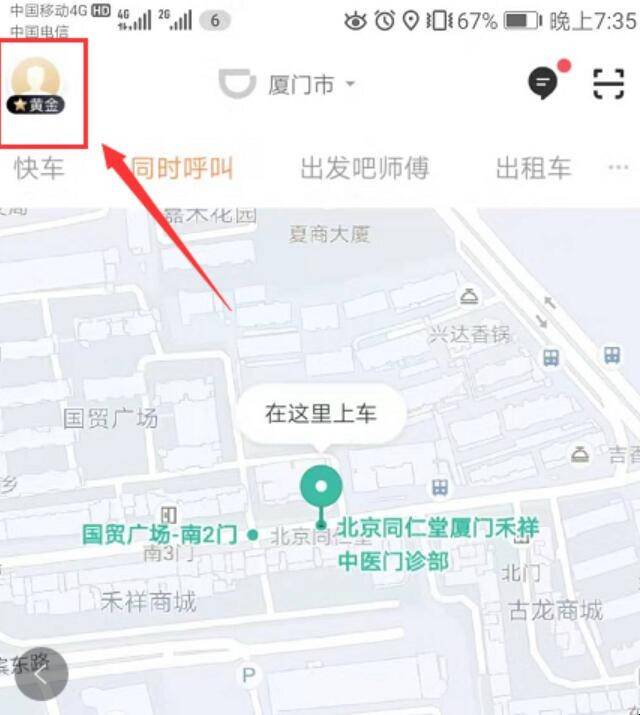
Task: Switch to the 同时呼叫 tab
Action: coord(181,168)
